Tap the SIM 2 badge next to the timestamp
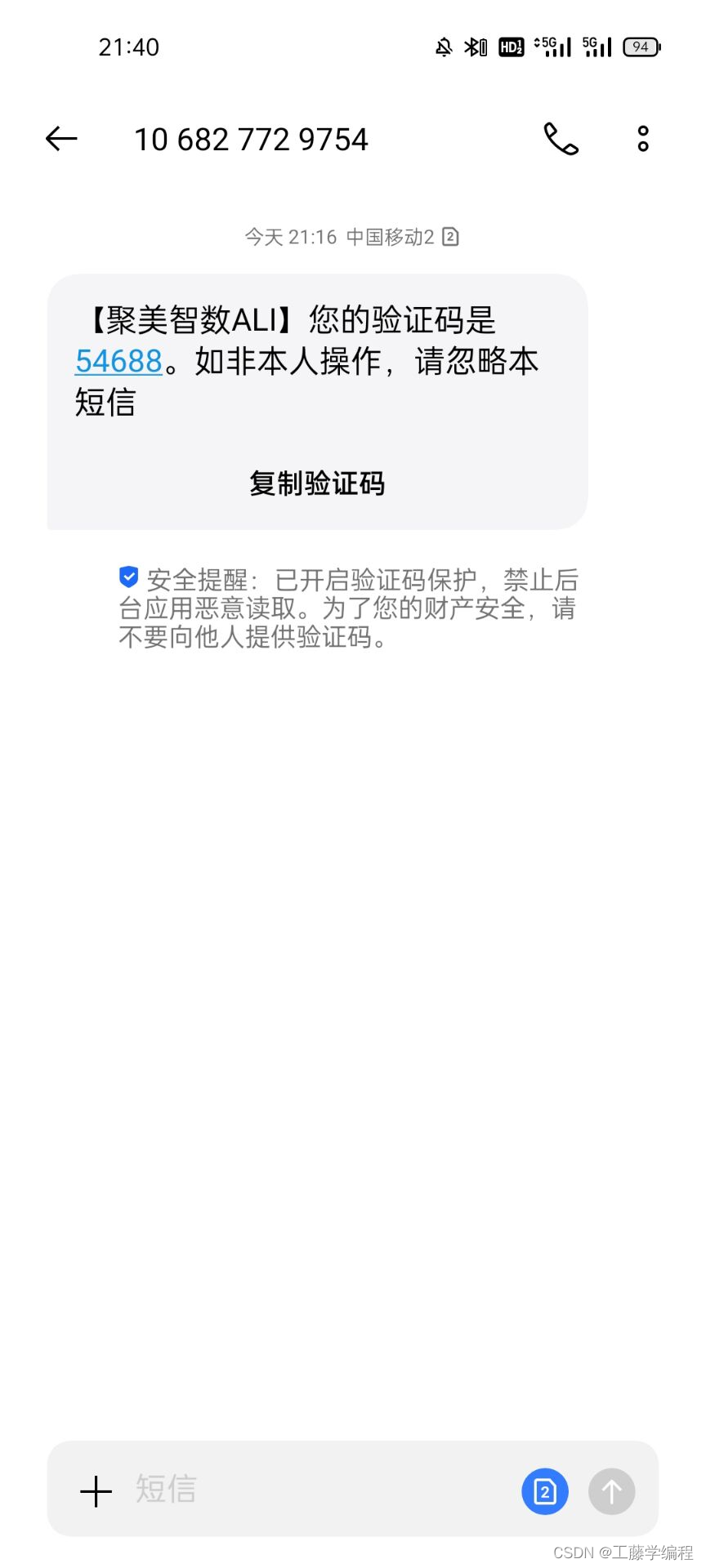Screen dimensions: 706x1568 pyautogui.click(x=450, y=237)
